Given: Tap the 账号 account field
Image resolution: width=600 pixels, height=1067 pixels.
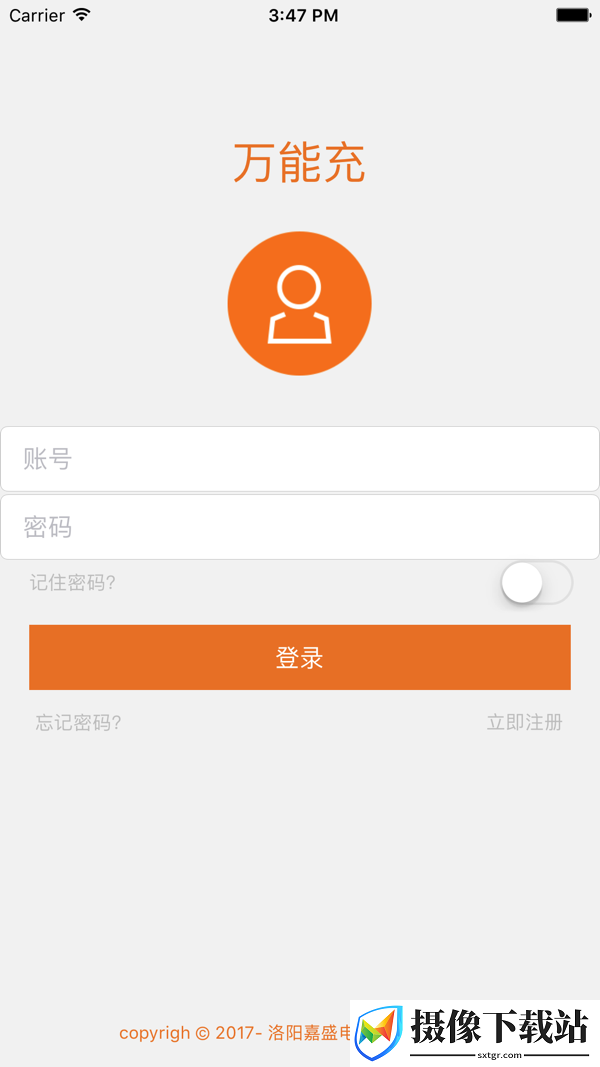Looking at the screenshot, I should (x=299, y=459).
